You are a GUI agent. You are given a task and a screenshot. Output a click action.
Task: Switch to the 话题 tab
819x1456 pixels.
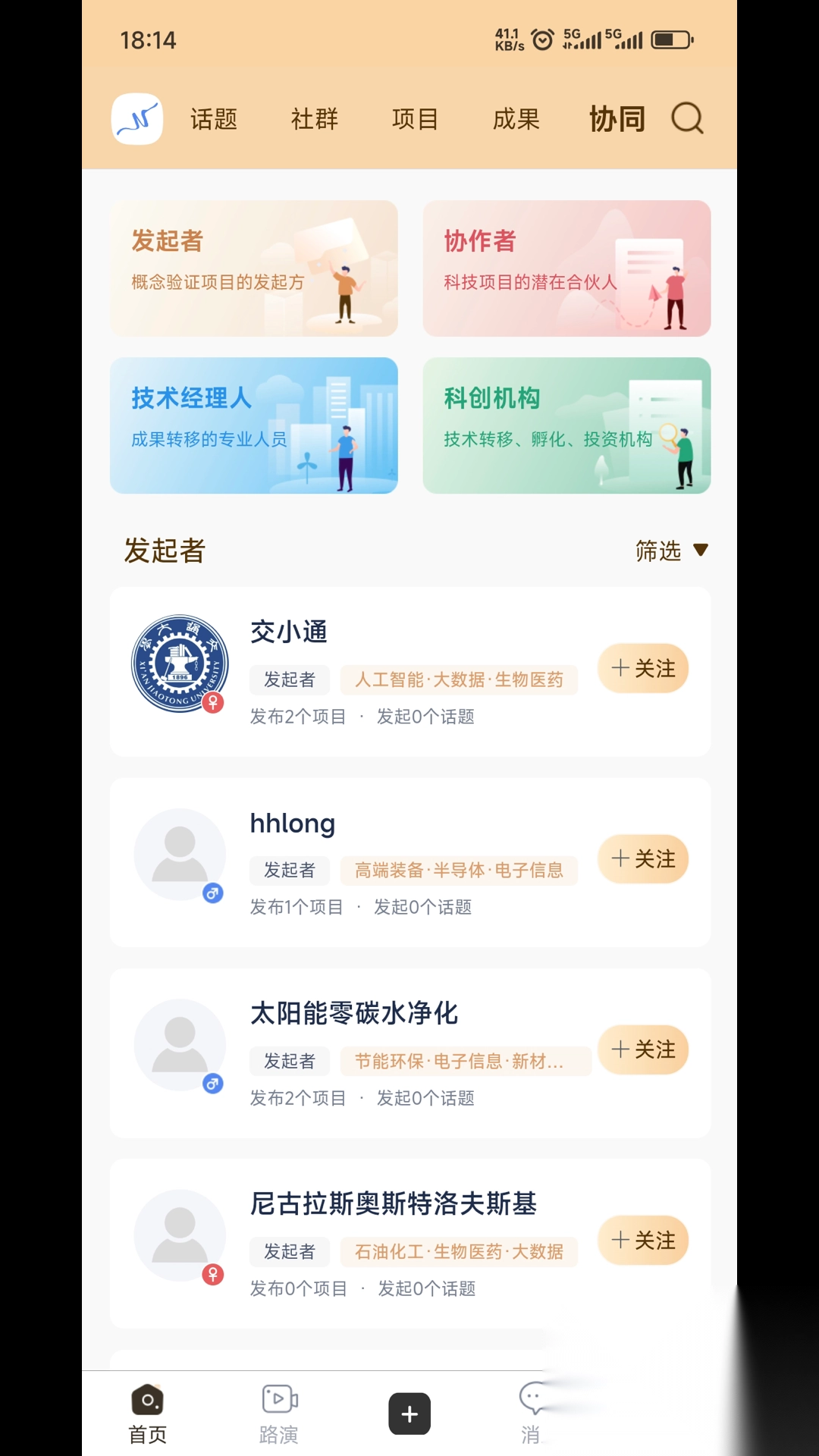coord(214,119)
